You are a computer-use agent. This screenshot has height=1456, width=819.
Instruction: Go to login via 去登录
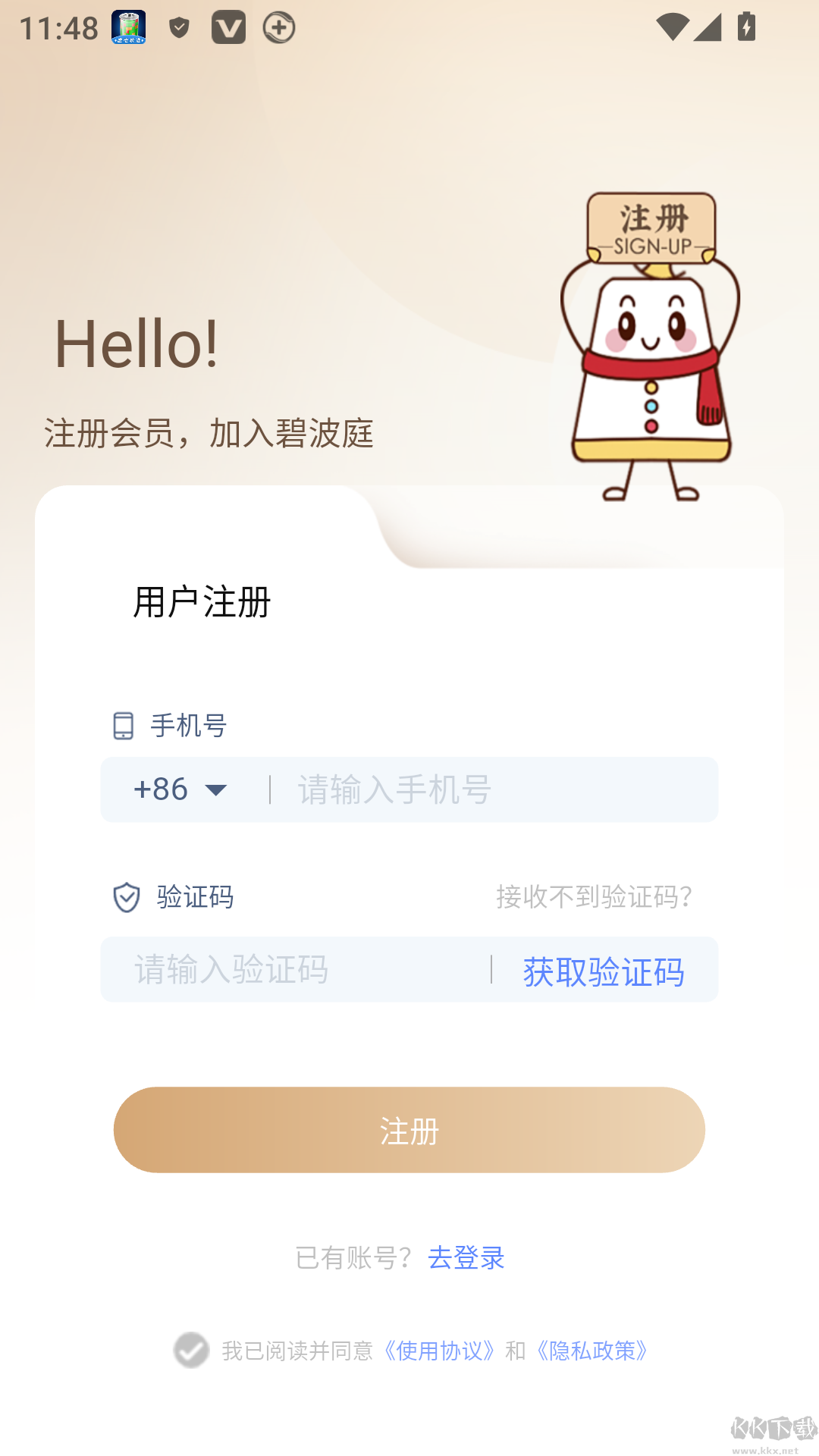(x=466, y=1257)
